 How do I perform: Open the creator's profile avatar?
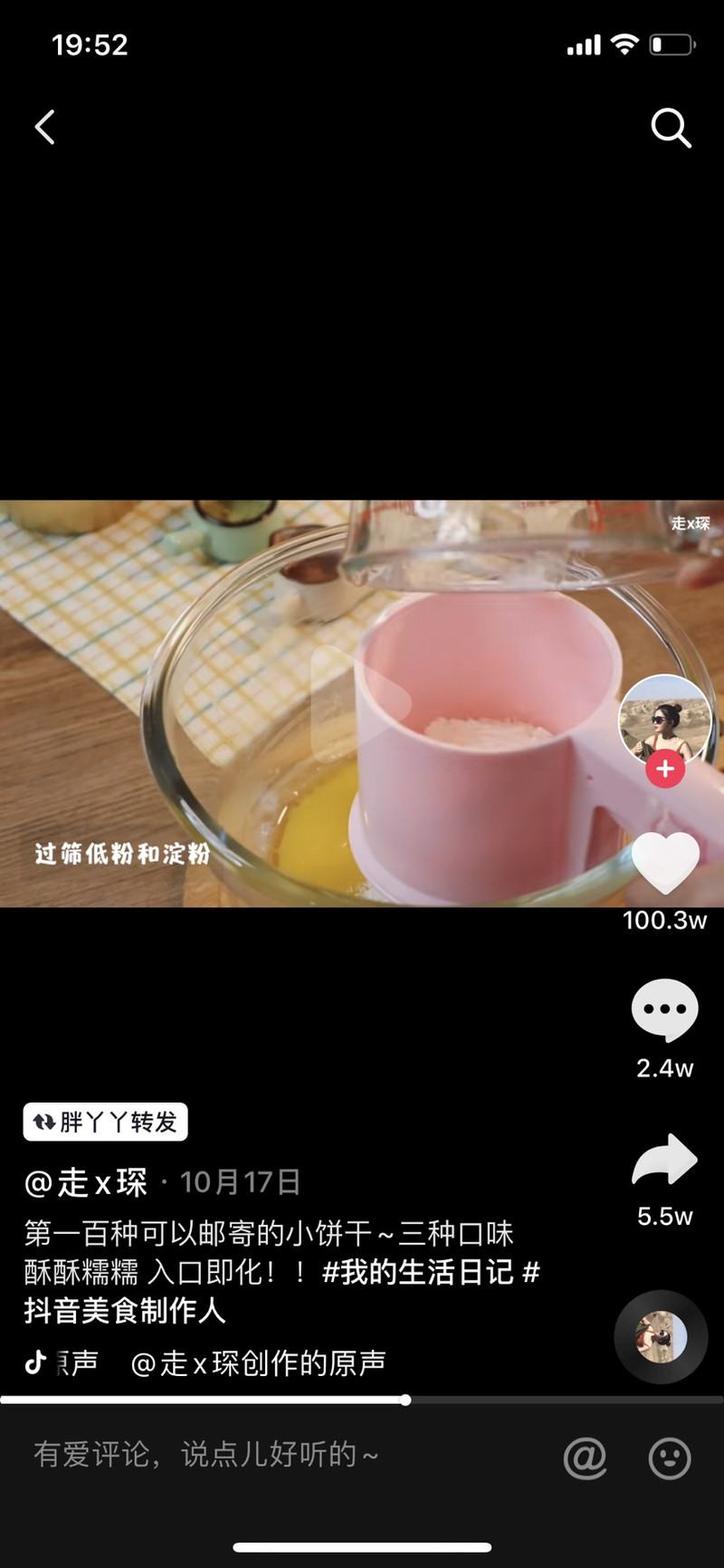665,722
